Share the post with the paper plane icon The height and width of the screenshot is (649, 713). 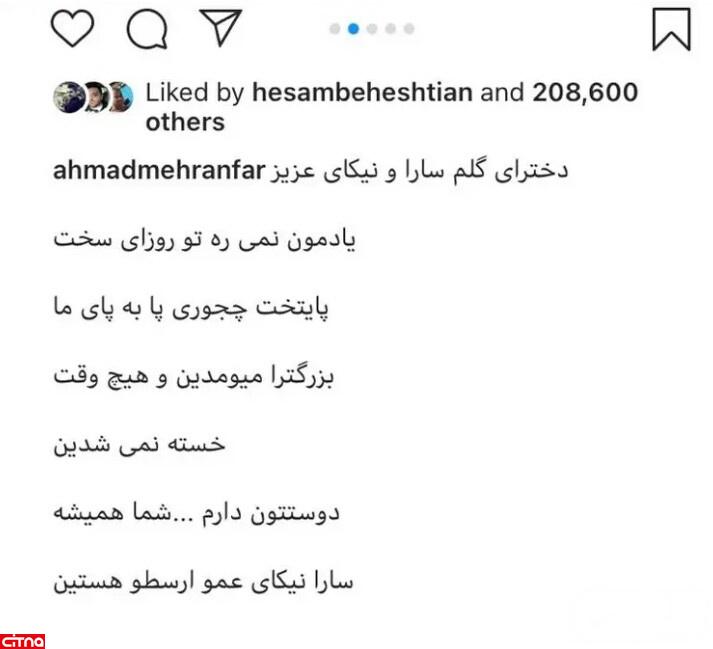223,28
